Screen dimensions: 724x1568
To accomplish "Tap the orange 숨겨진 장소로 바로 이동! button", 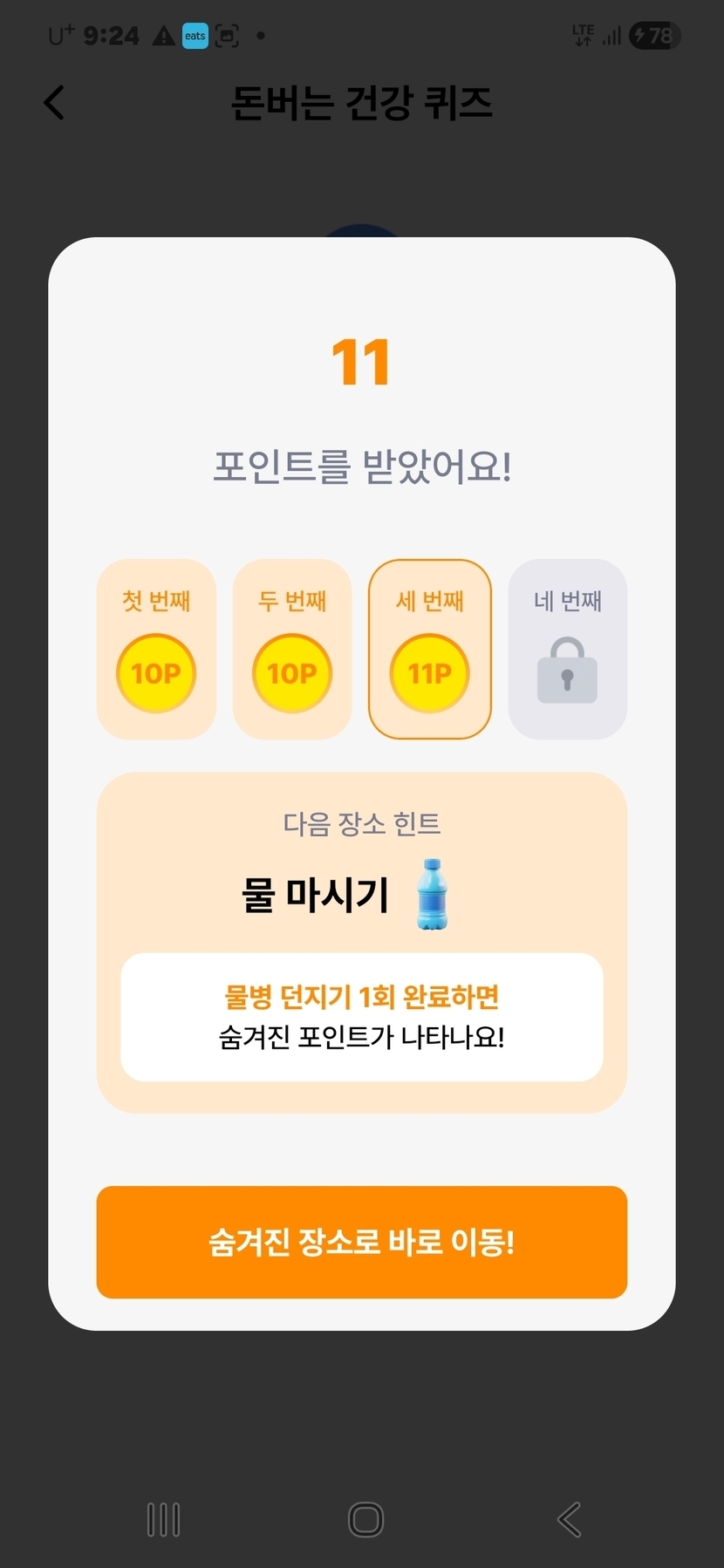I will point(361,1242).
